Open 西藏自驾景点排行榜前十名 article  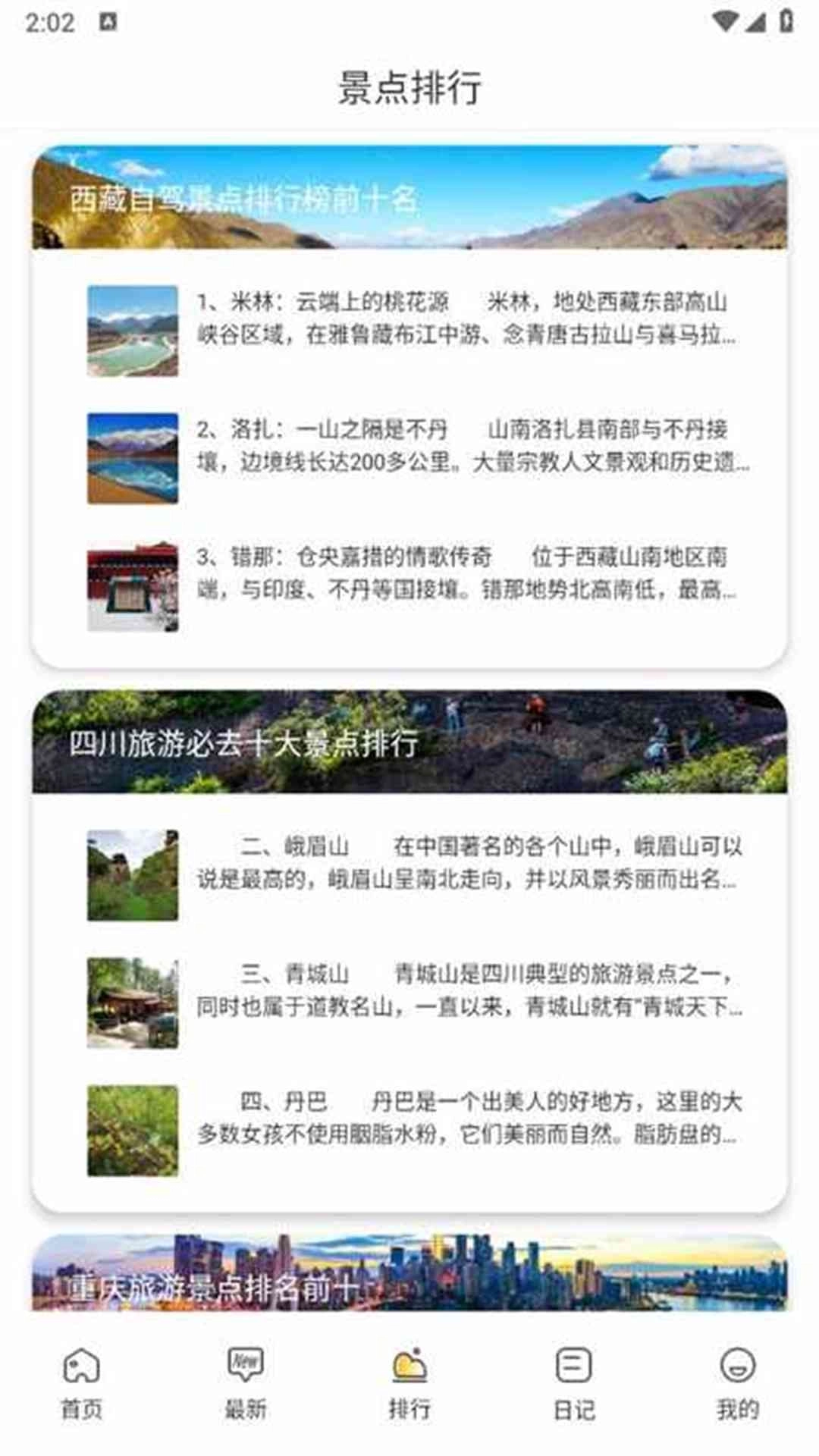click(x=409, y=197)
